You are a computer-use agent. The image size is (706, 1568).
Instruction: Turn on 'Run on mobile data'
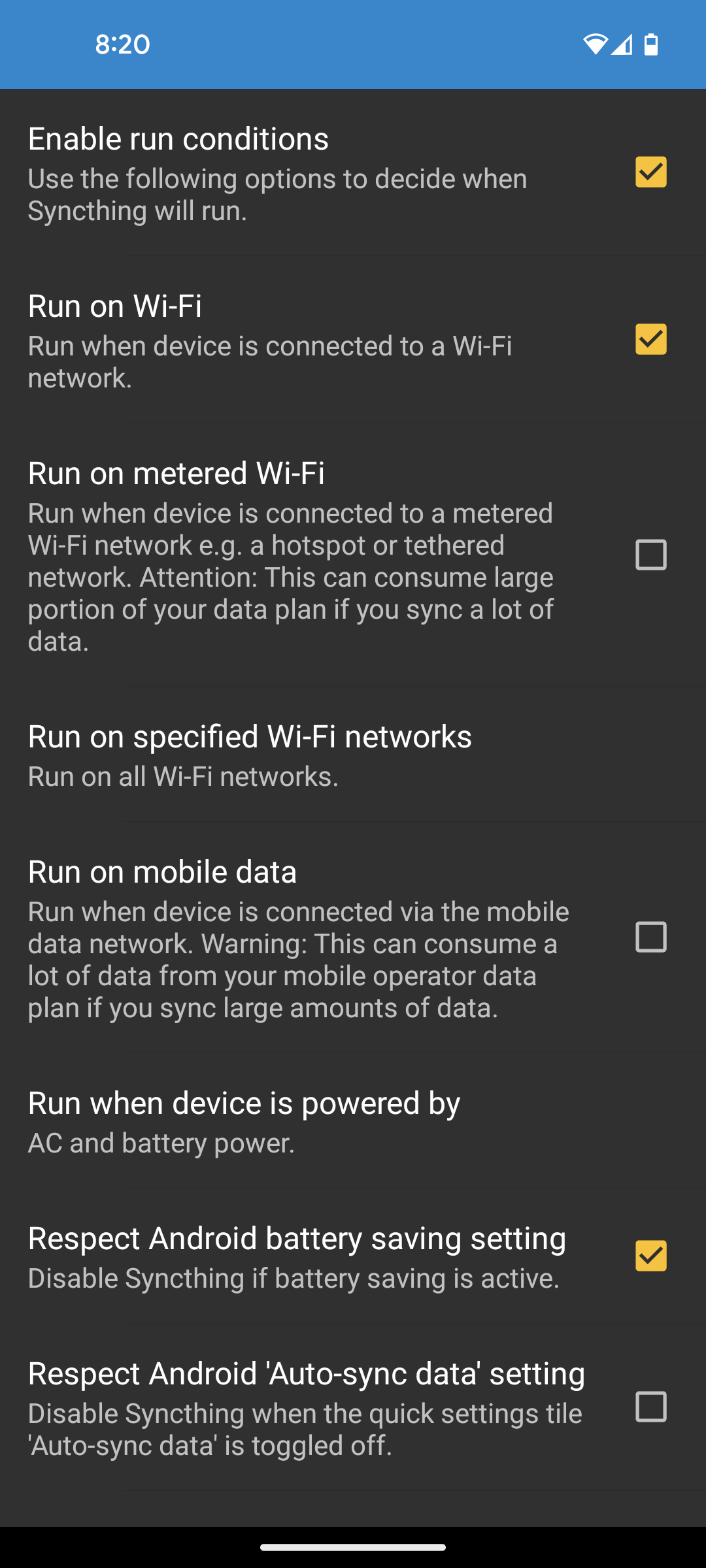651,938
